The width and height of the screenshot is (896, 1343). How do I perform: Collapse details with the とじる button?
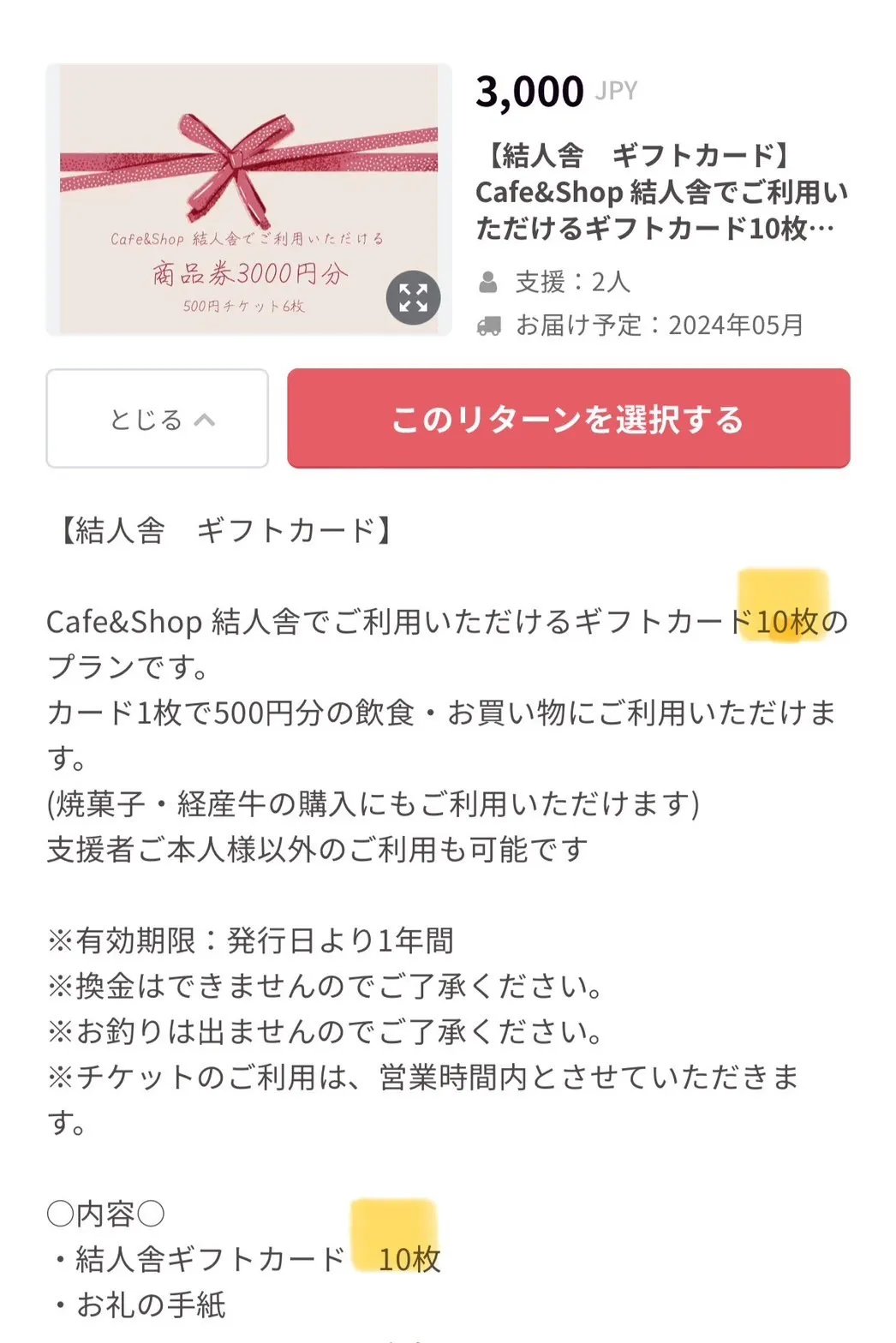point(158,419)
